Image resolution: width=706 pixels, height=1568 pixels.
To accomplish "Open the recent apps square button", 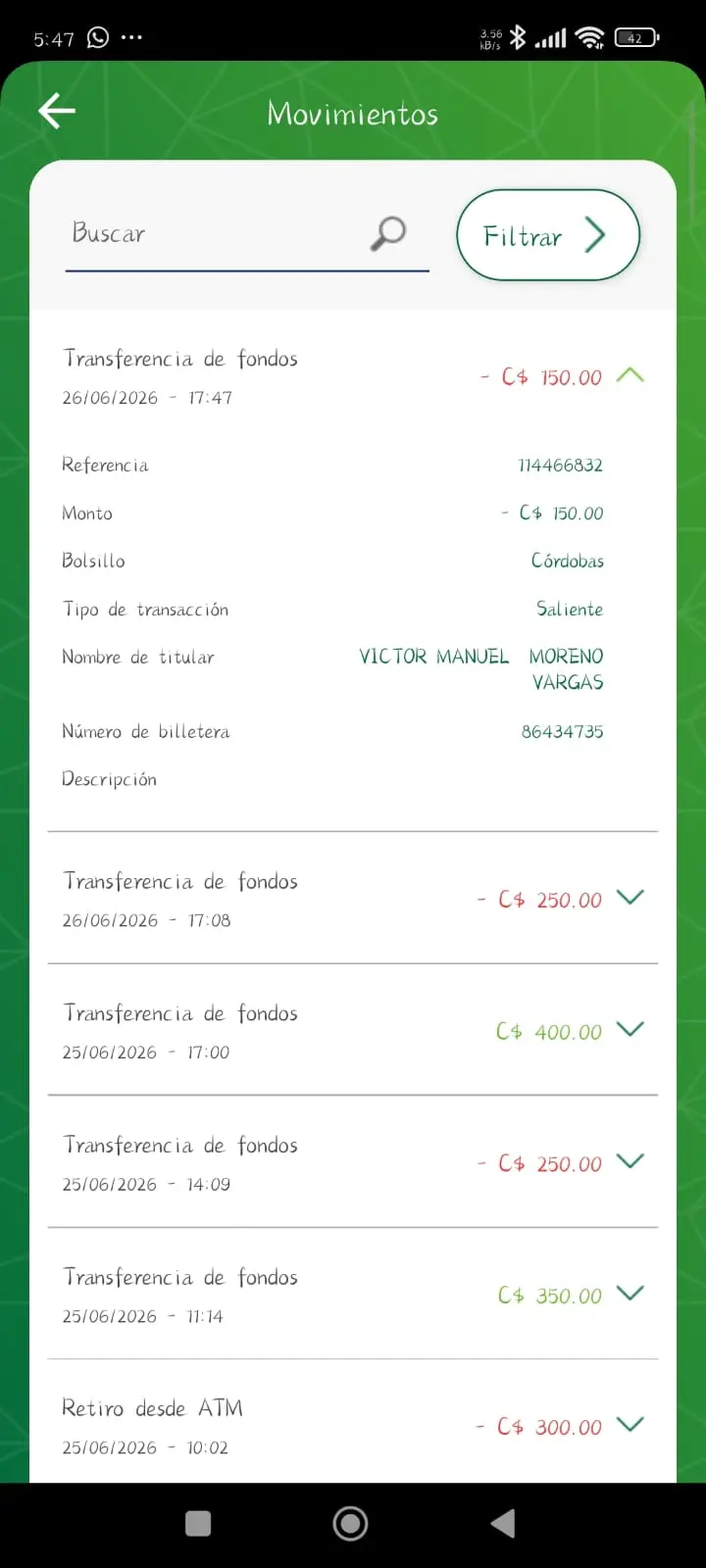I will click(x=198, y=1524).
